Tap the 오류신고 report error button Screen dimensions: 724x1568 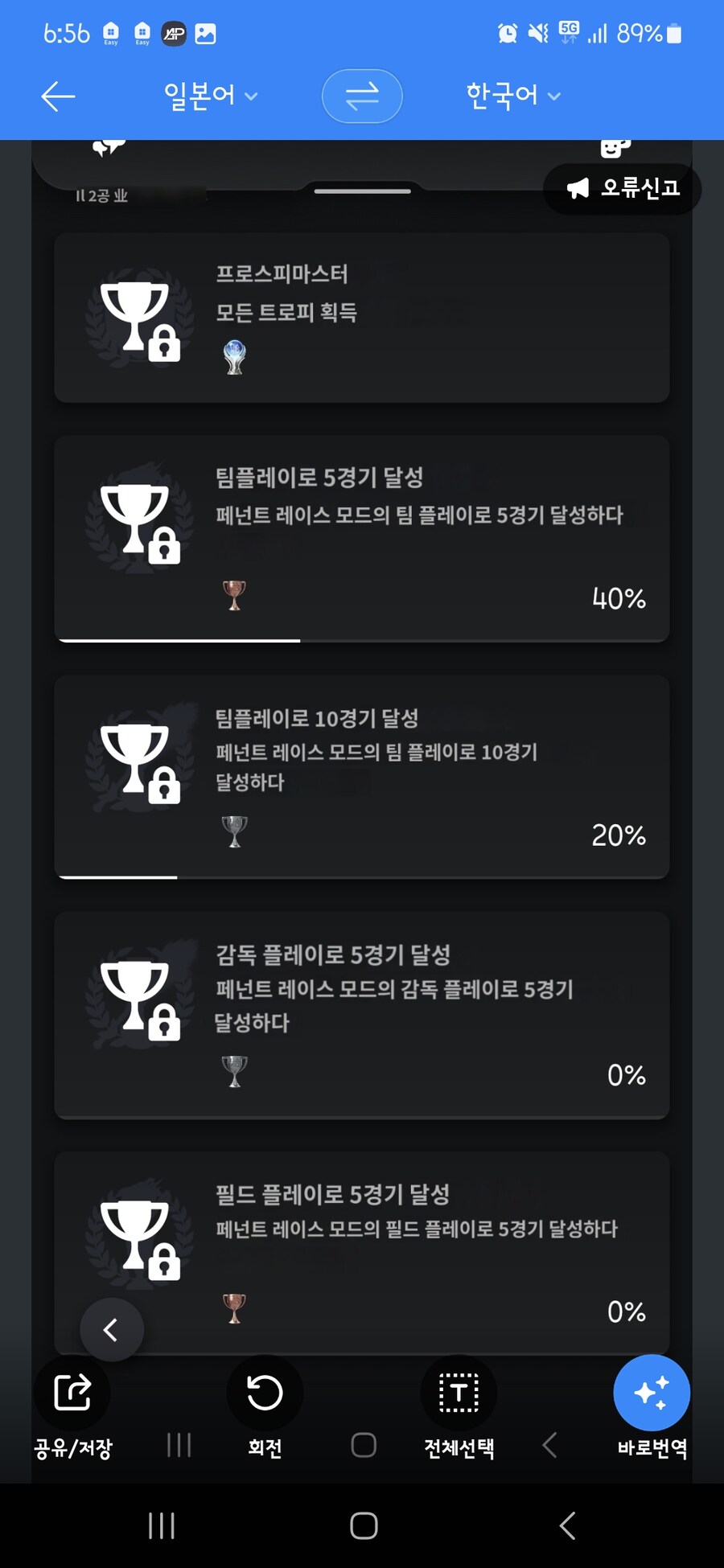(621, 189)
